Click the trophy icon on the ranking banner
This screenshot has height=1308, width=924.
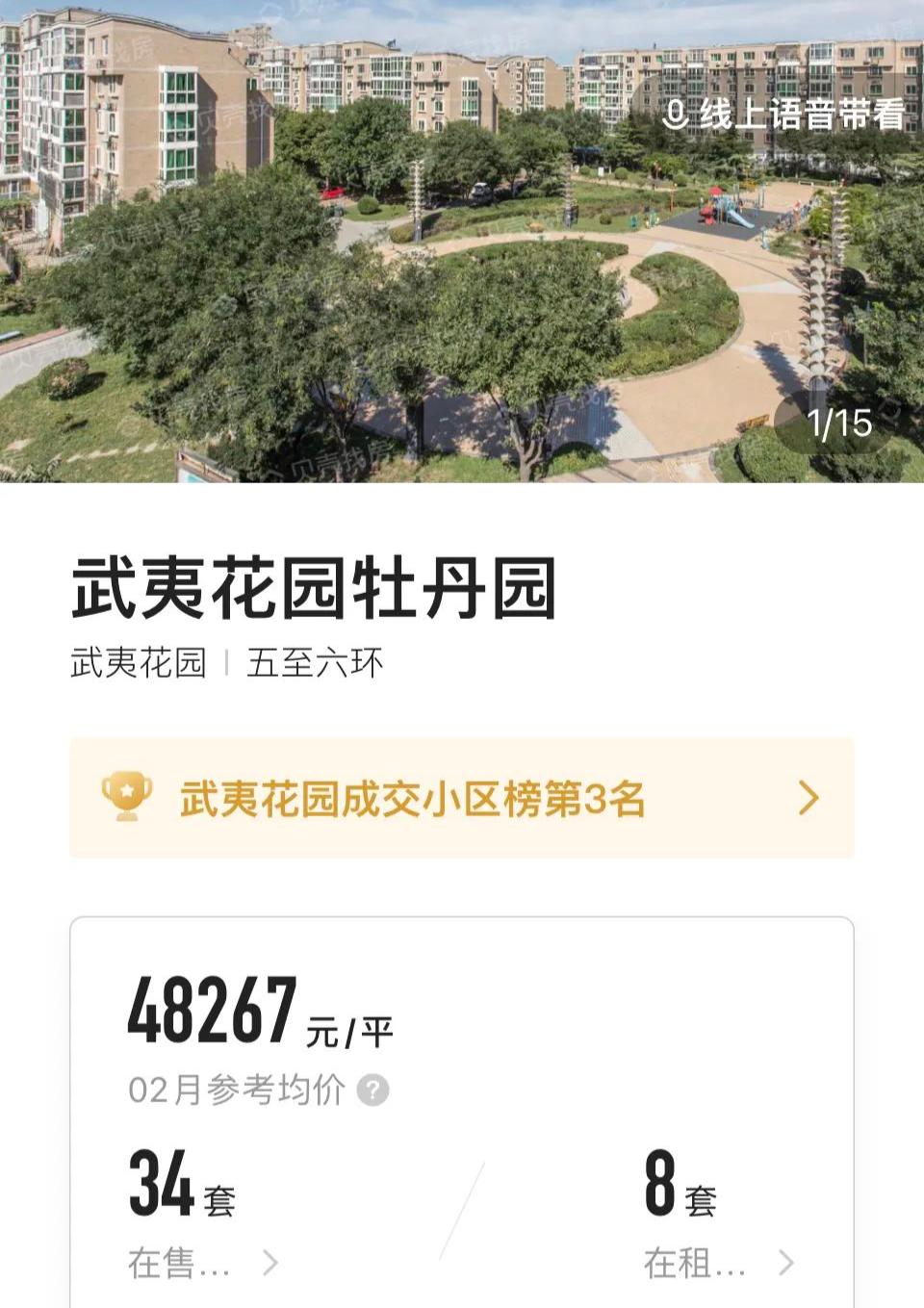(127, 794)
